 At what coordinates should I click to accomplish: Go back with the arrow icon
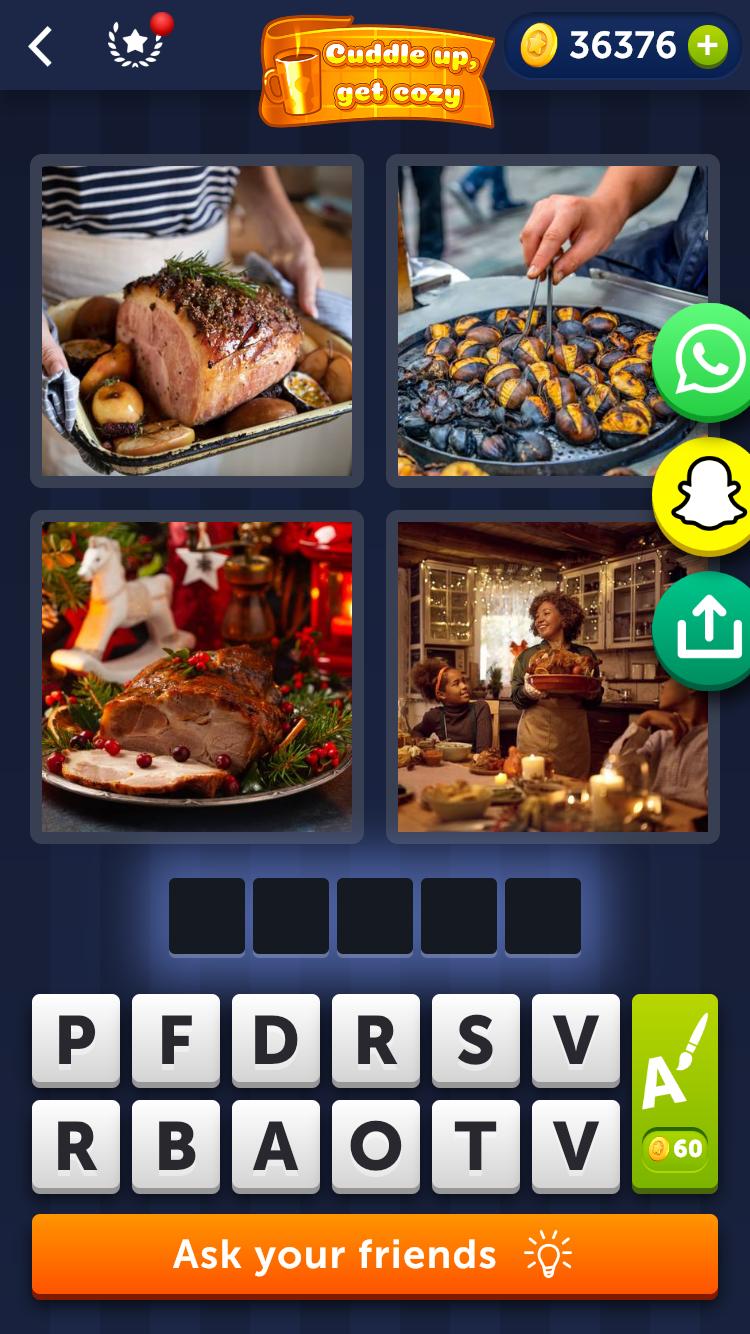pos(40,46)
